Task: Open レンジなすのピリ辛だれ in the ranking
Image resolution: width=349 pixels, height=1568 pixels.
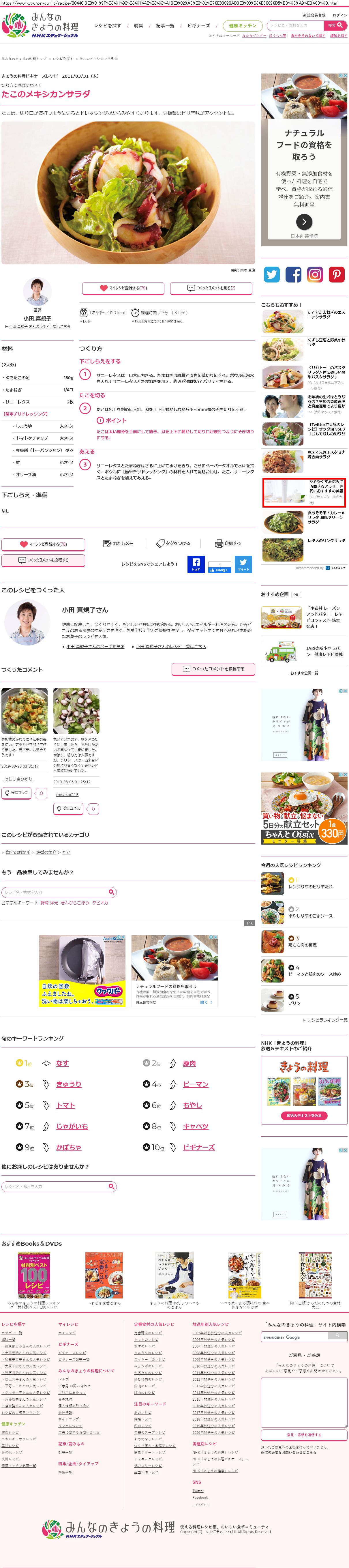Action: [310, 886]
